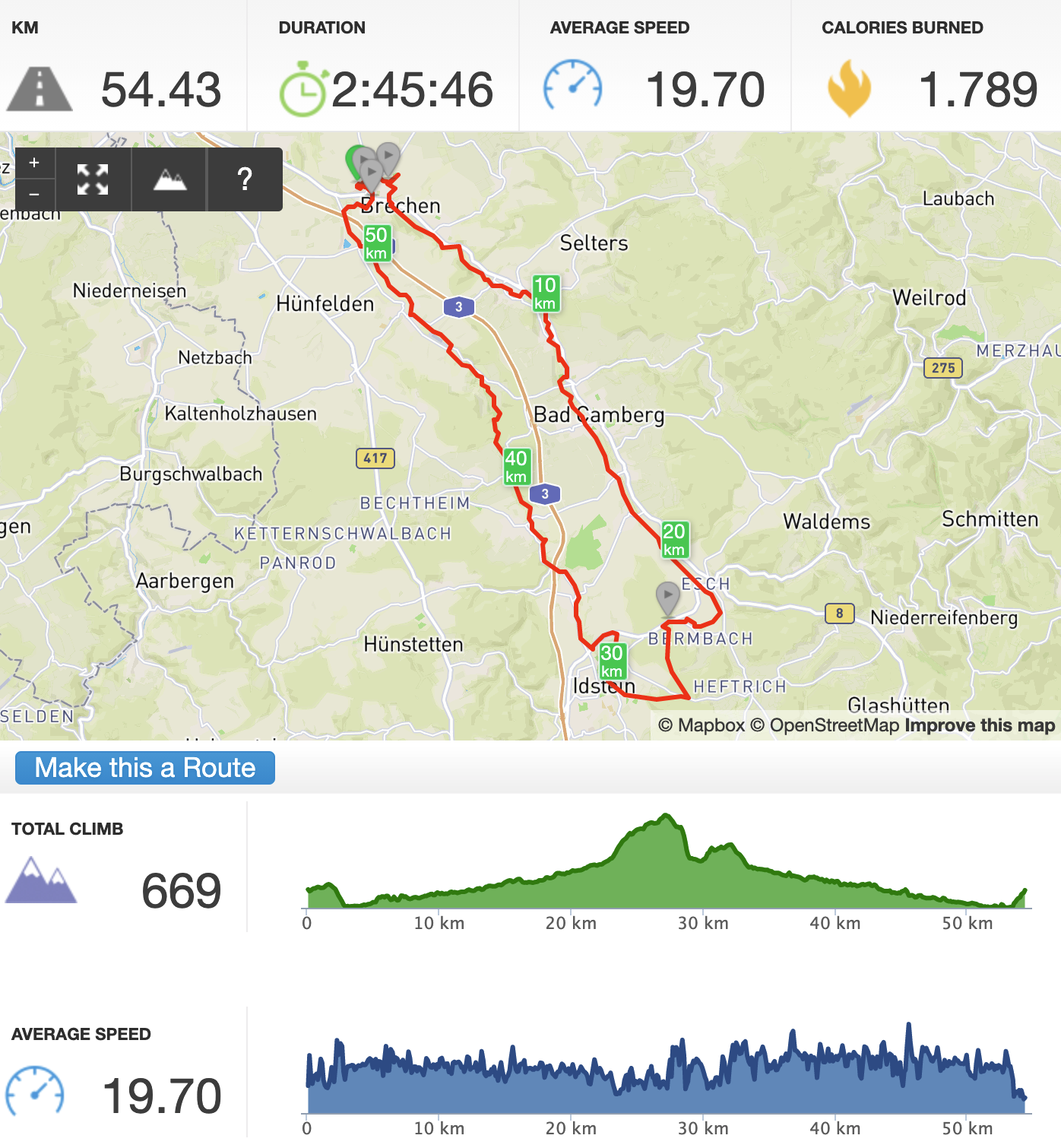Expand map to fullscreen
Viewport: 1061px width, 1148px height.
(93, 179)
